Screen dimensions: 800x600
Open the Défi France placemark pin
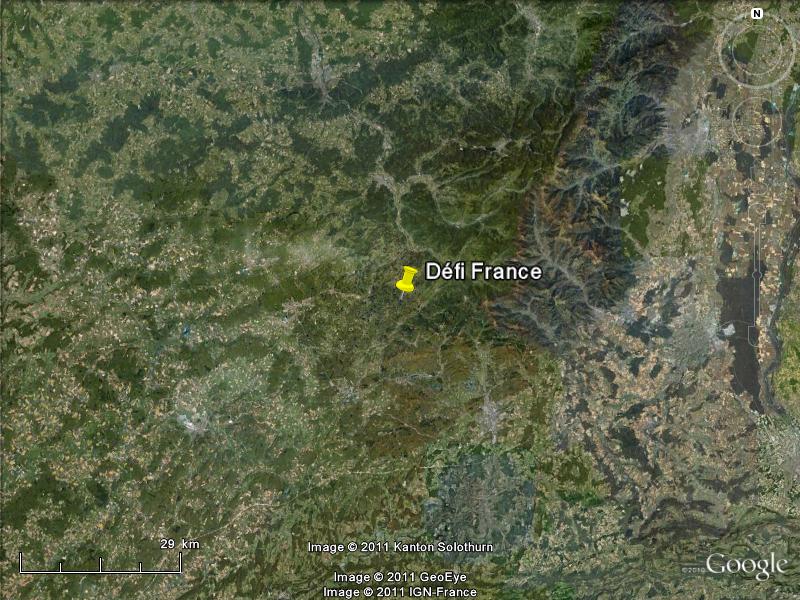[407, 280]
